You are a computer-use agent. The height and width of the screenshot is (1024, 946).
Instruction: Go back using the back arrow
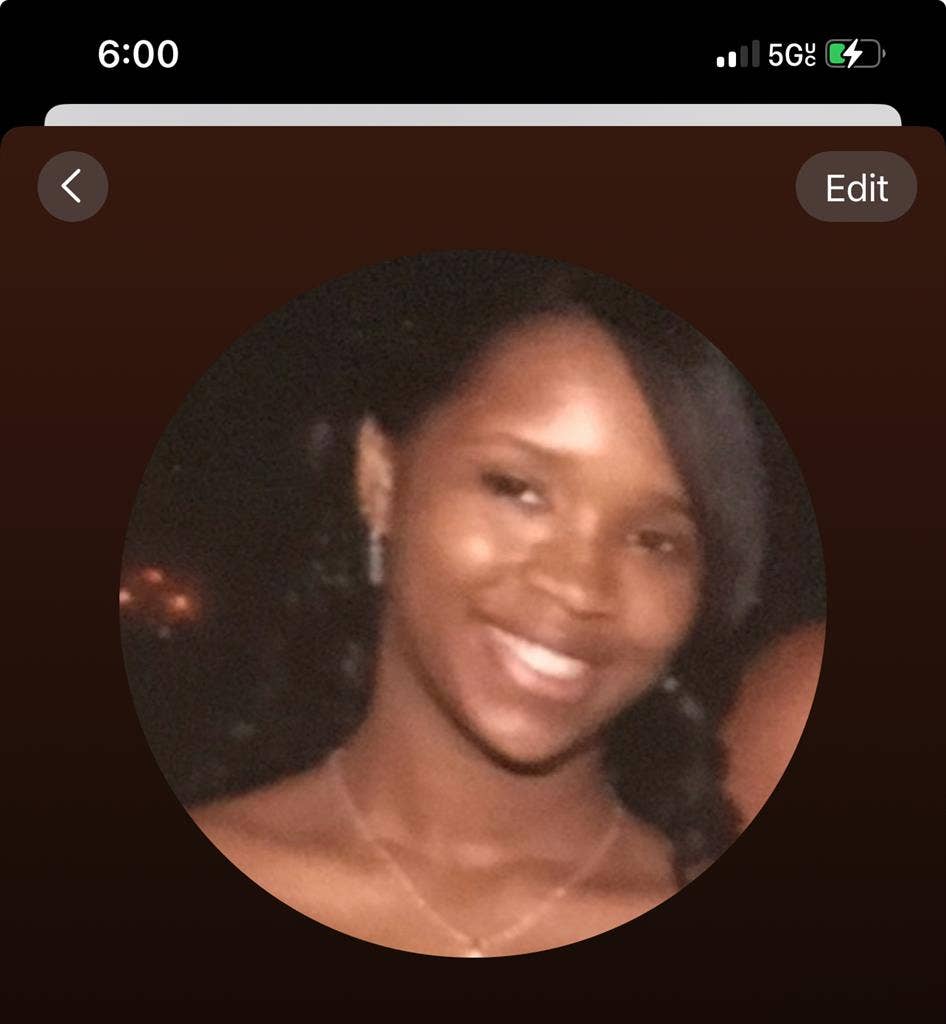72,186
